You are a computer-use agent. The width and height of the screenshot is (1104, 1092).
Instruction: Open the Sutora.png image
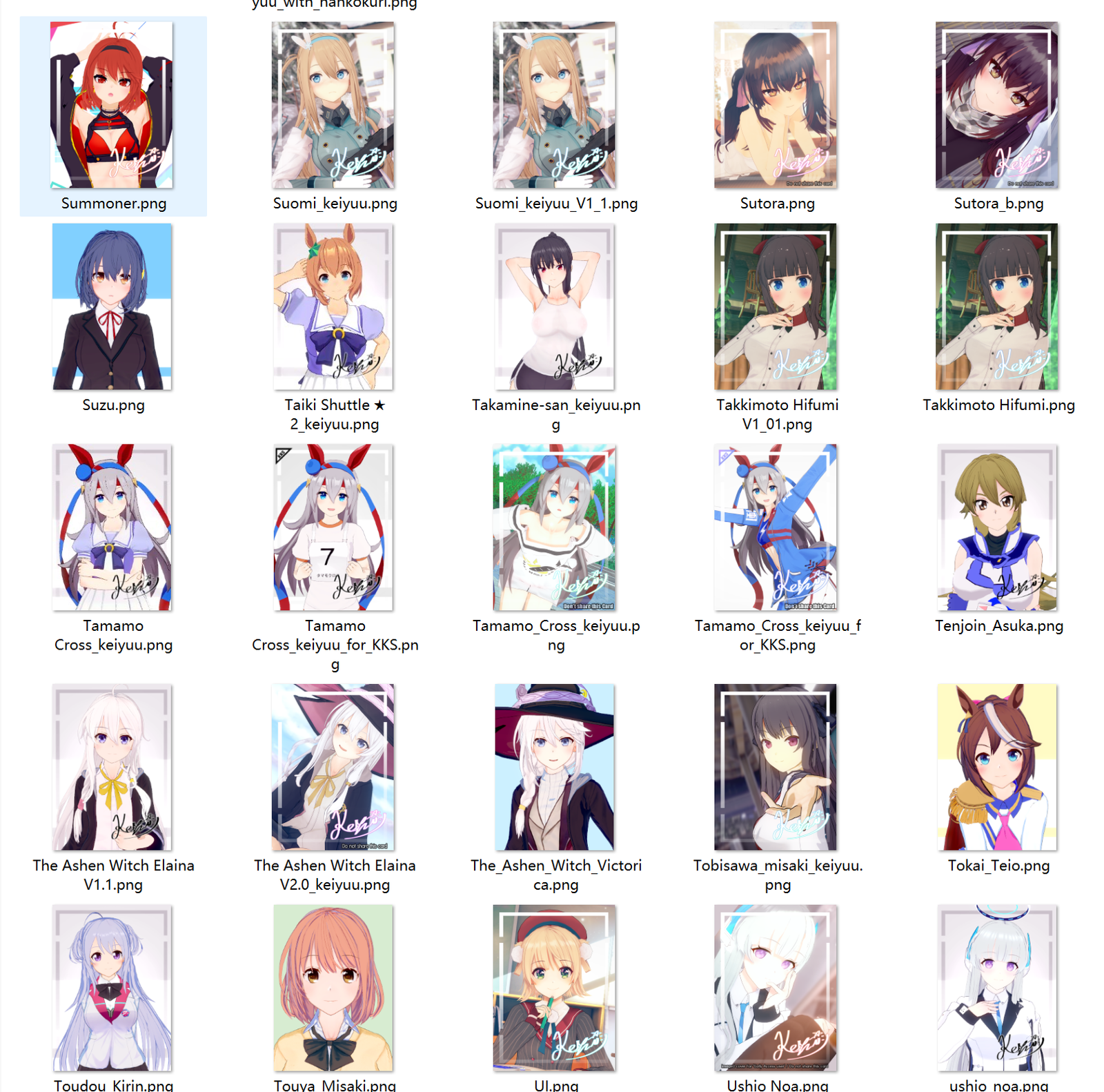[776, 105]
